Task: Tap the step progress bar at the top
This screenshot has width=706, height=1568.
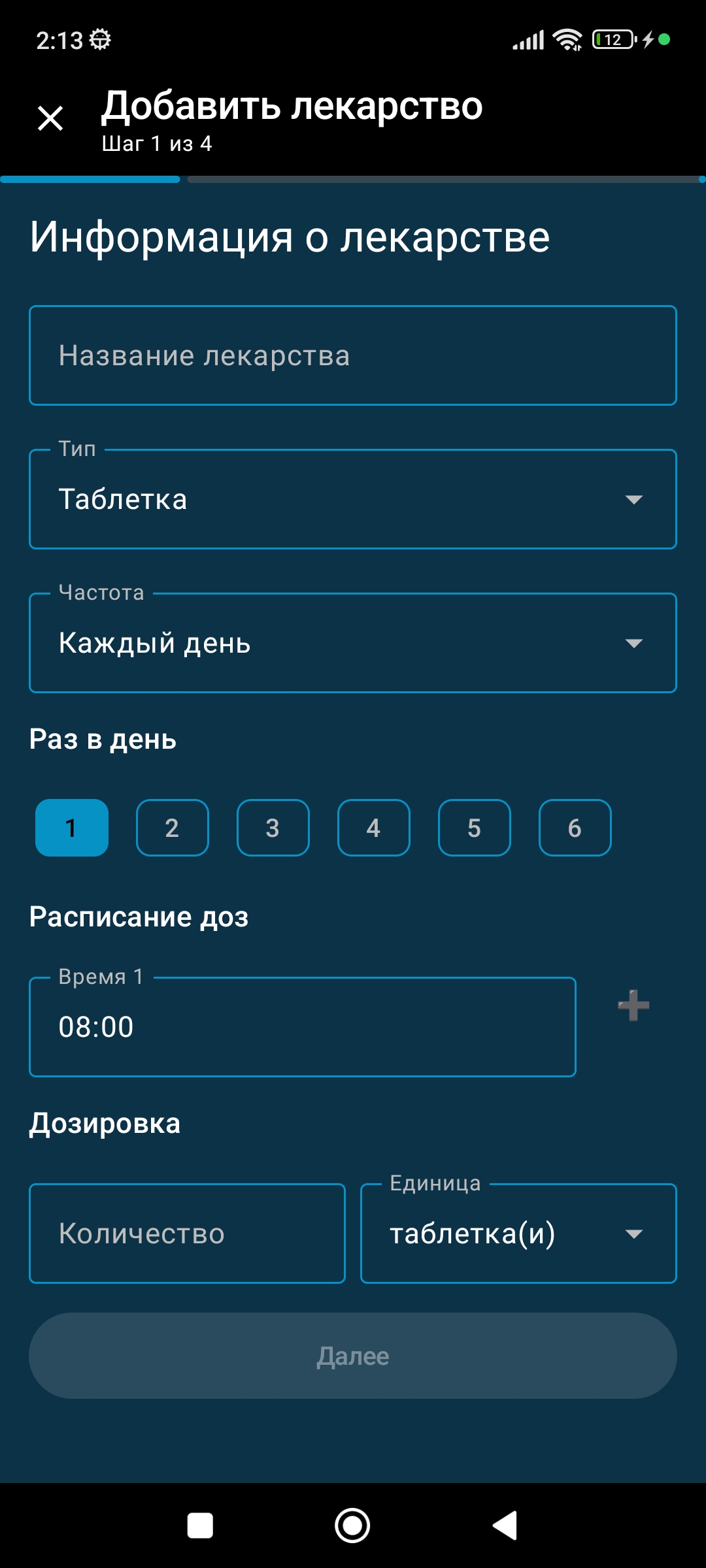Action: coord(353,178)
